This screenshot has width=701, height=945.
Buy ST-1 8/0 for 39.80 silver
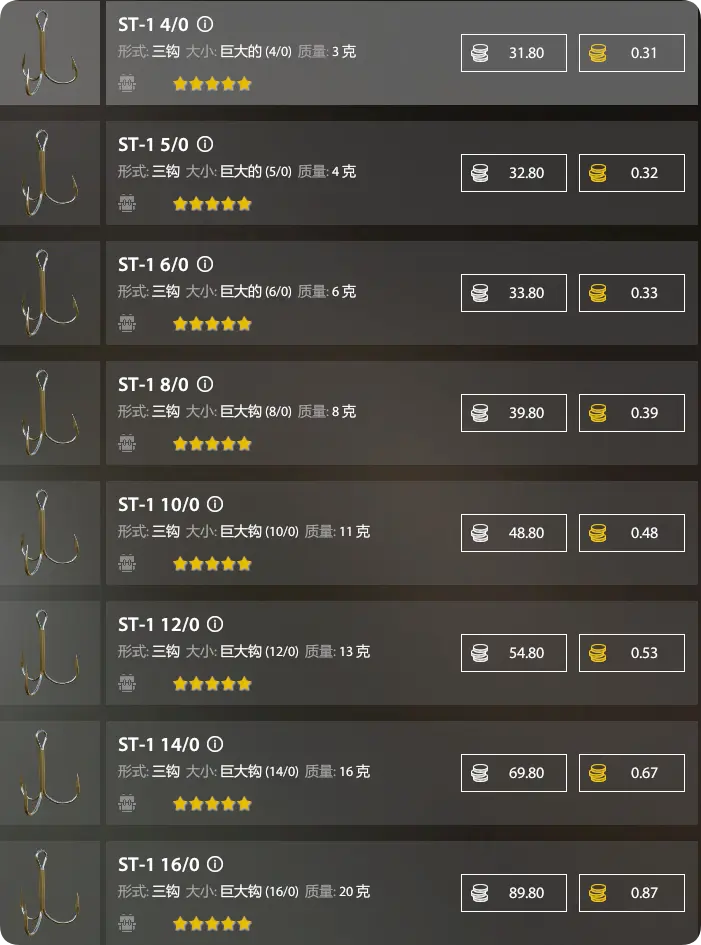pyautogui.click(x=513, y=413)
